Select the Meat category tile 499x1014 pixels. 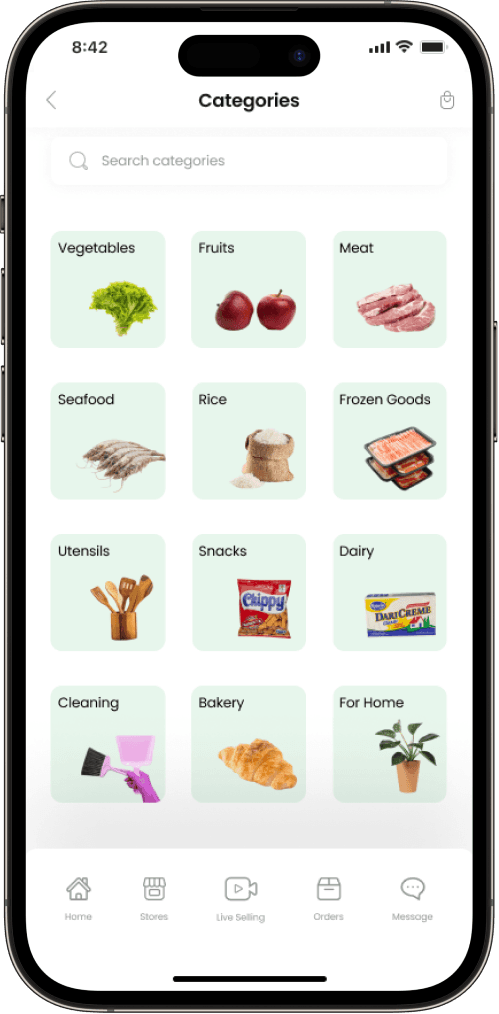pyautogui.click(x=390, y=290)
